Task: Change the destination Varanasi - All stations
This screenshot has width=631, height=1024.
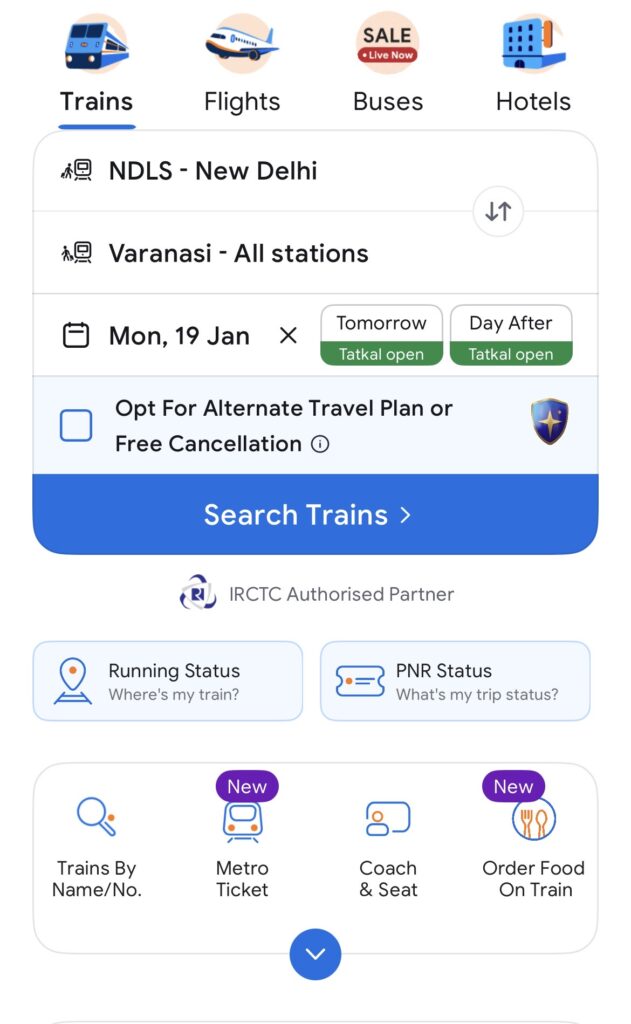Action: (238, 253)
